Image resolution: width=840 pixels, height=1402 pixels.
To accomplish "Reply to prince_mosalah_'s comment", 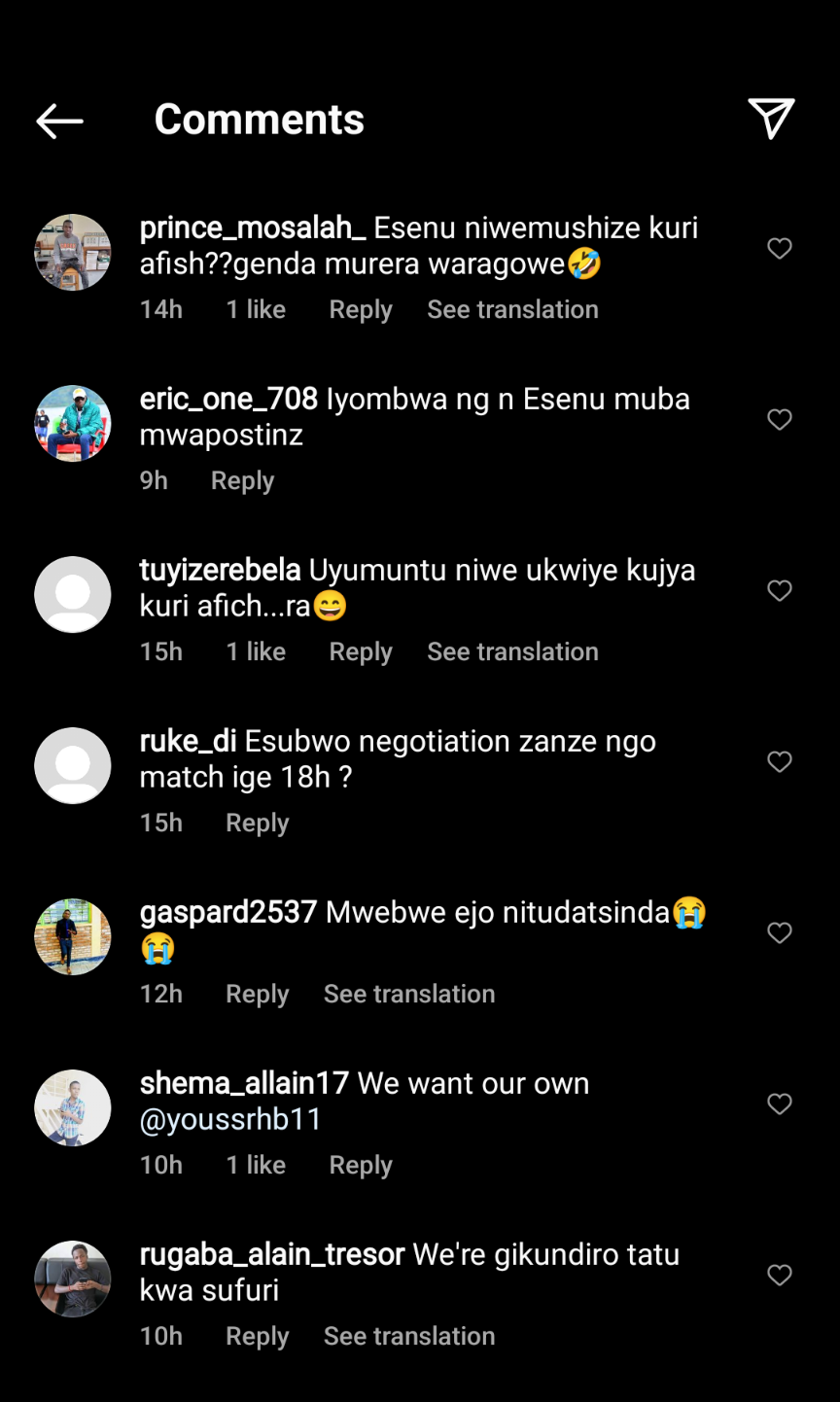I will click(360, 309).
